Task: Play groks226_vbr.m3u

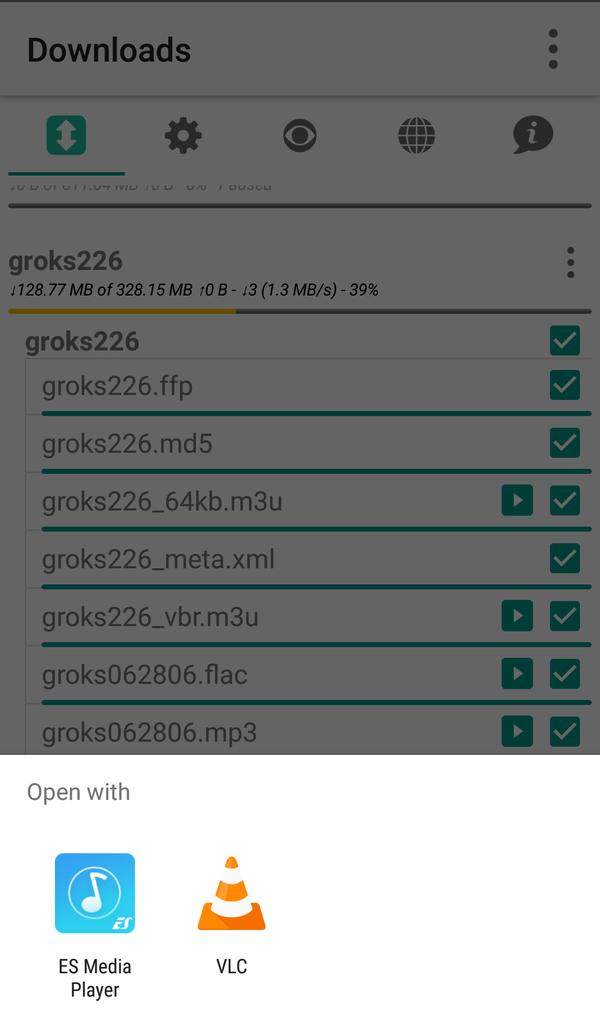Action: coord(517,616)
